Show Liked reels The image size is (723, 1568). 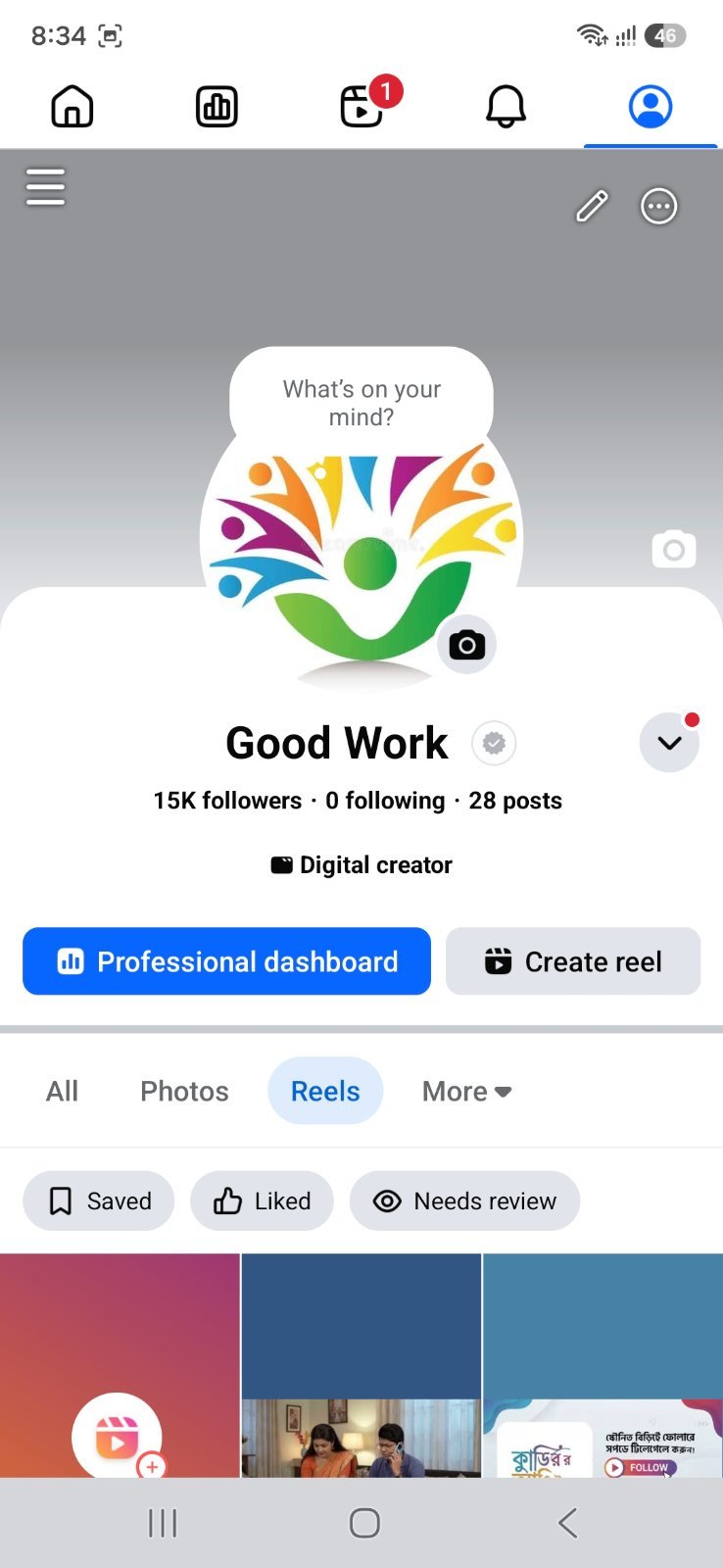262,1200
